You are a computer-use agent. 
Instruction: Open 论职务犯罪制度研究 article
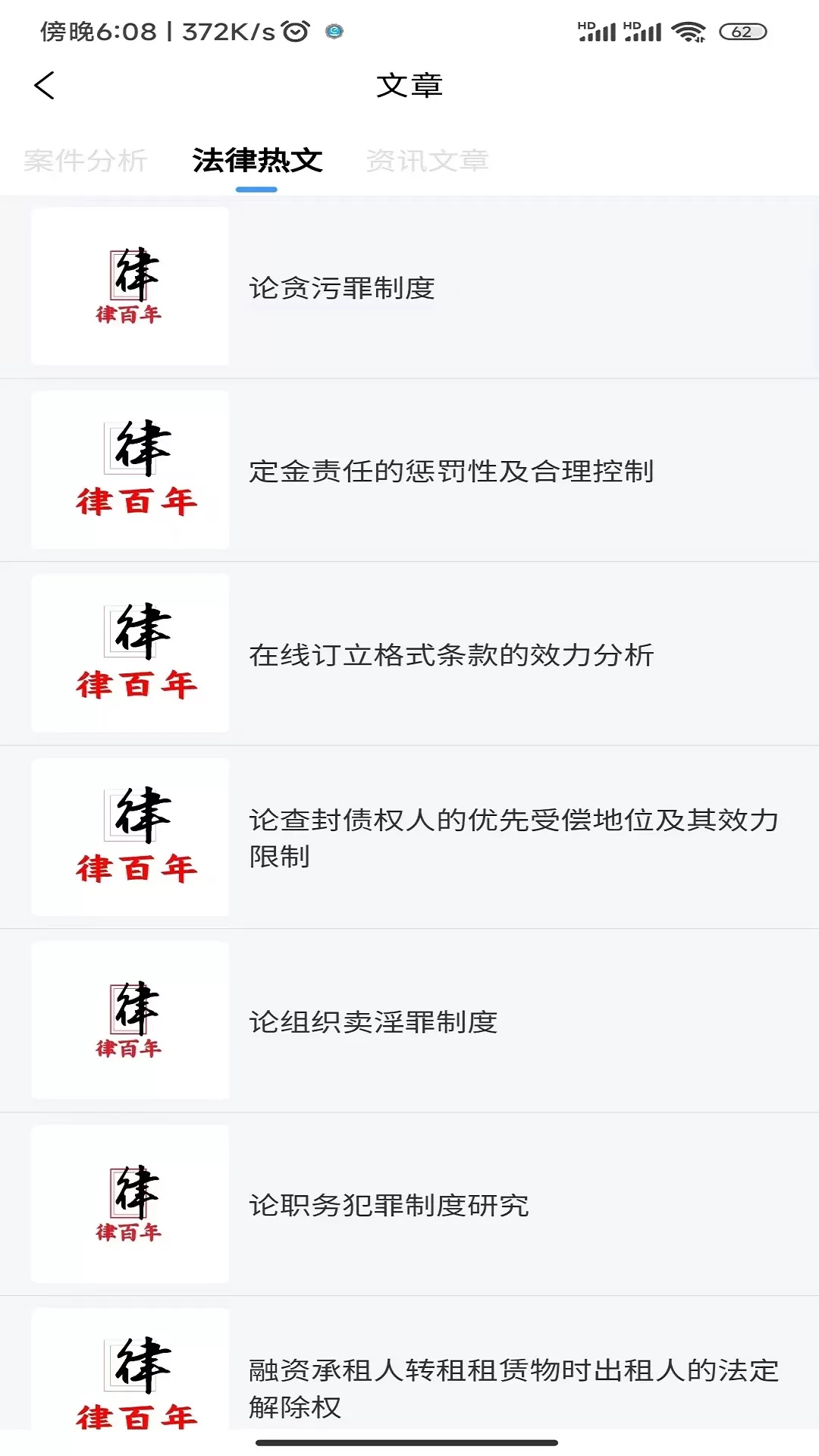(409, 1205)
